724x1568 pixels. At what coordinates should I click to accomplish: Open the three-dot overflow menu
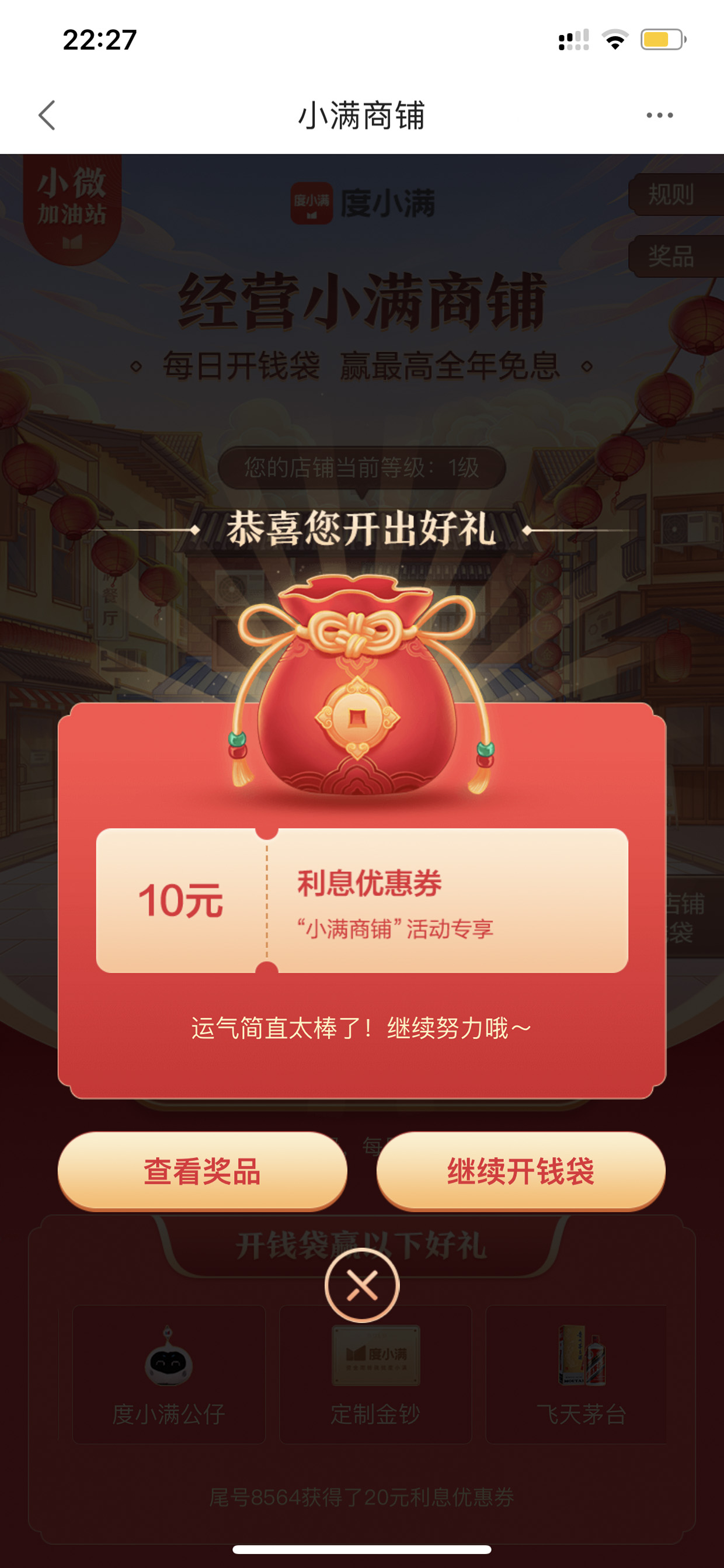(x=660, y=115)
